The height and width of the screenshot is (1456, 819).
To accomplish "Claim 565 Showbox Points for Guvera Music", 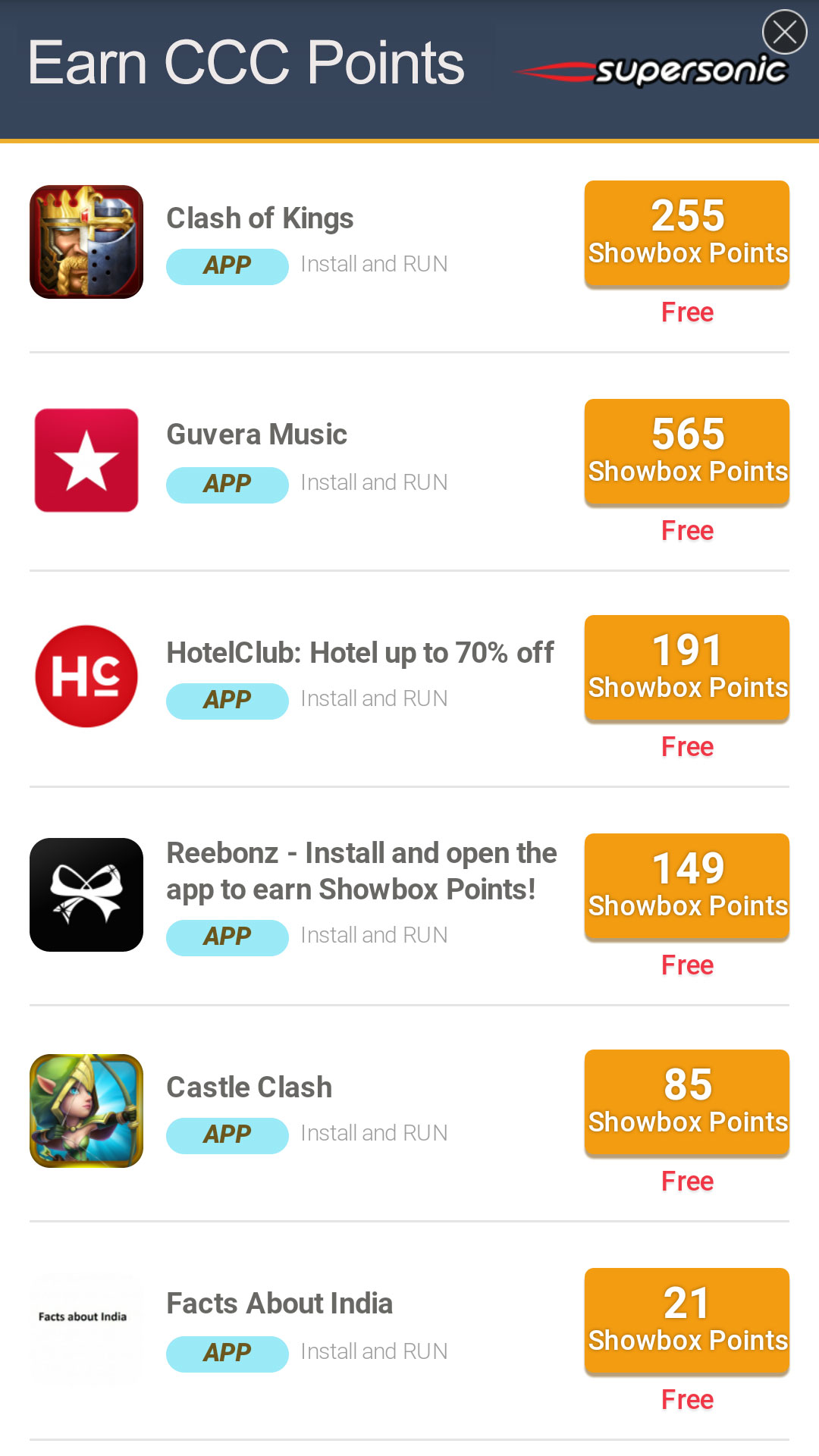I will pyautogui.click(x=687, y=451).
